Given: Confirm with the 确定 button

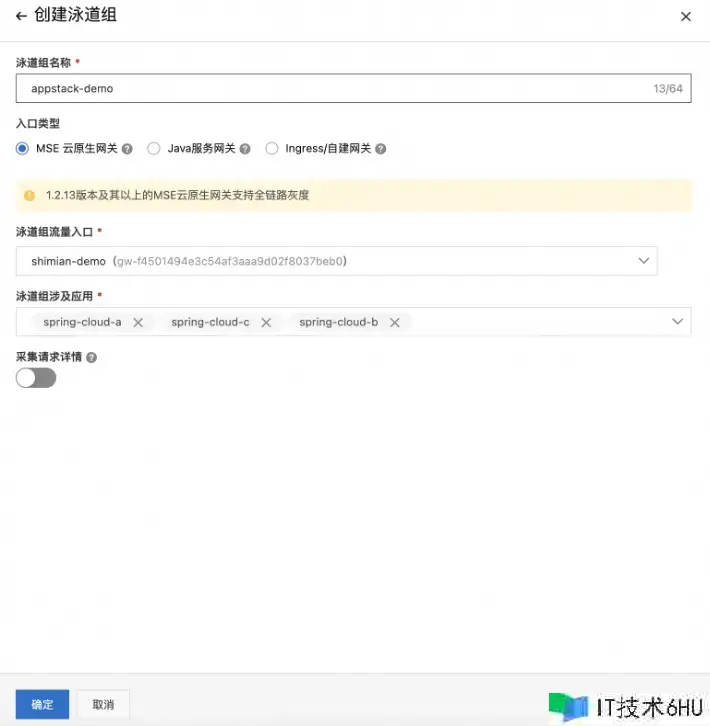Looking at the screenshot, I should [x=42, y=704].
